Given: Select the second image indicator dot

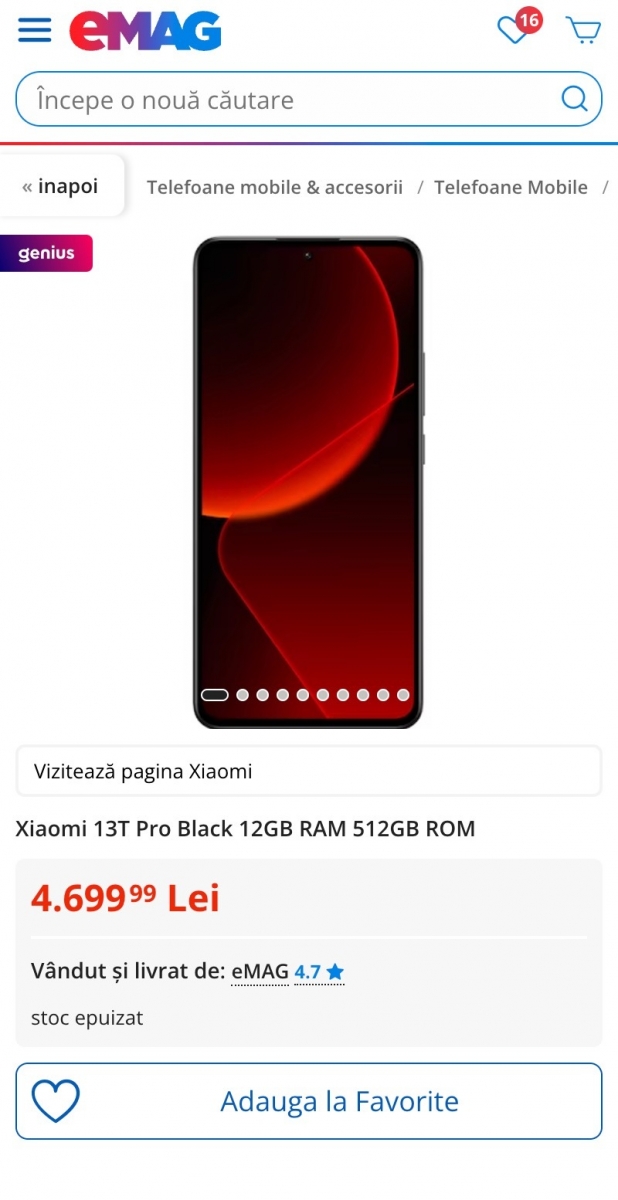Looking at the screenshot, I should [x=243, y=695].
